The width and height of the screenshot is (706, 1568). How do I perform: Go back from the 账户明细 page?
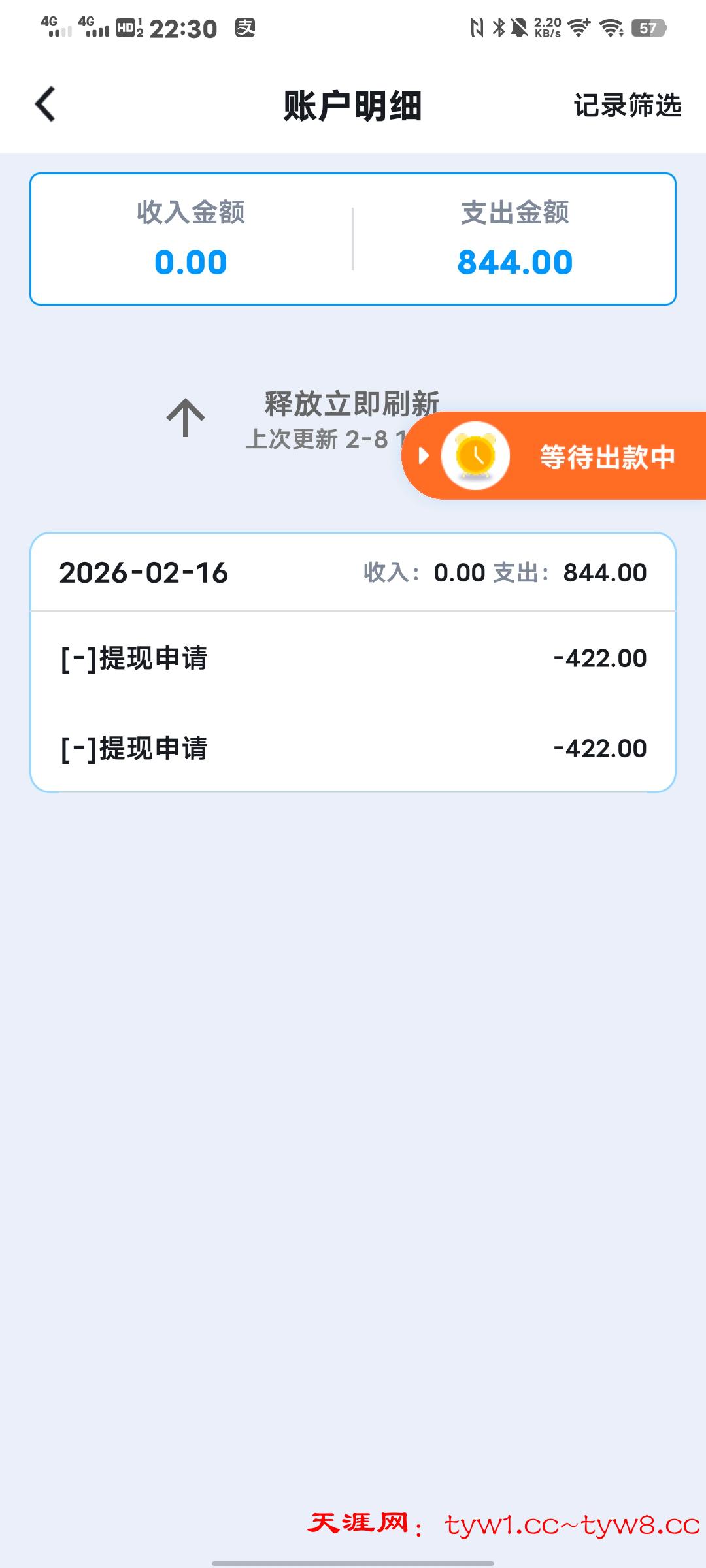coord(45,105)
